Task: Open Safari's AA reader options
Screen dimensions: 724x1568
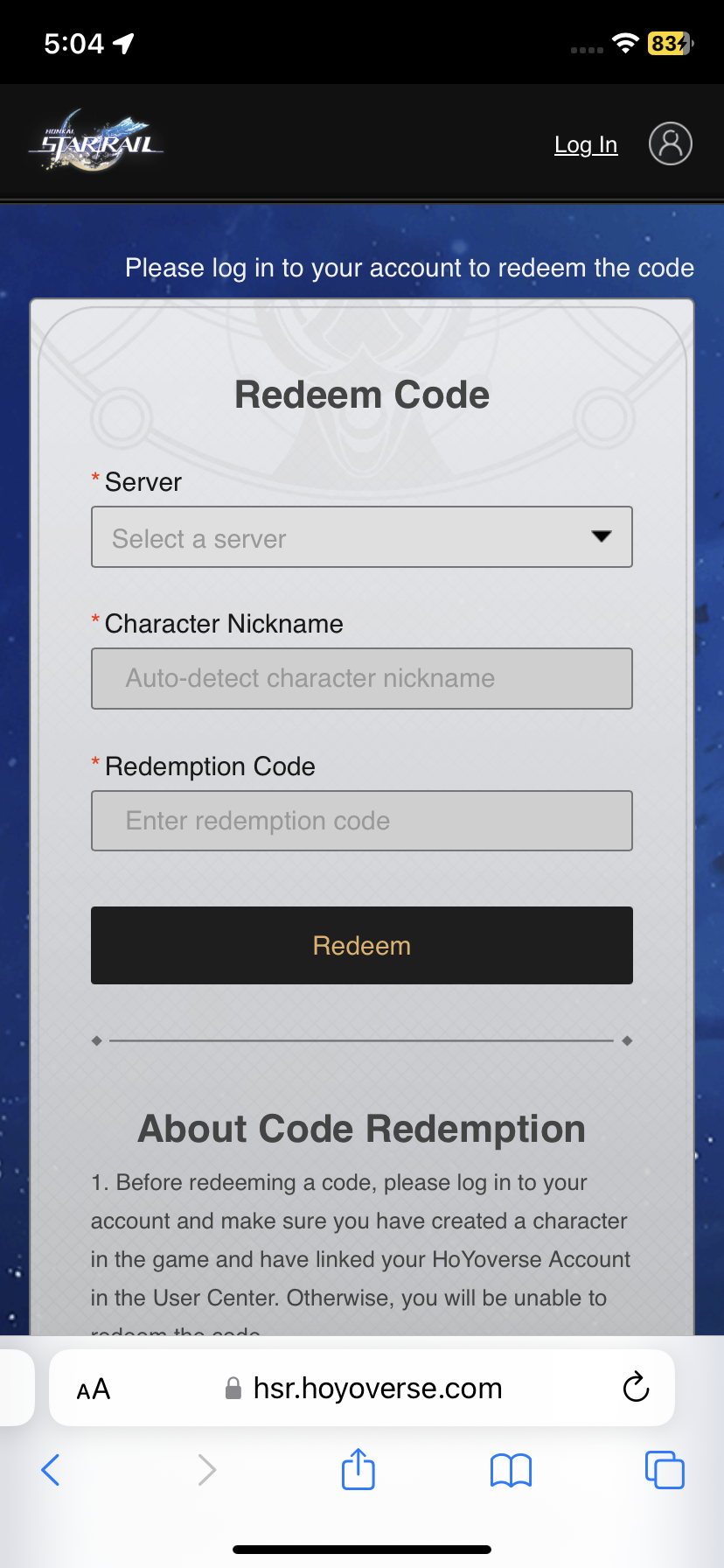Action: [x=94, y=1389]
